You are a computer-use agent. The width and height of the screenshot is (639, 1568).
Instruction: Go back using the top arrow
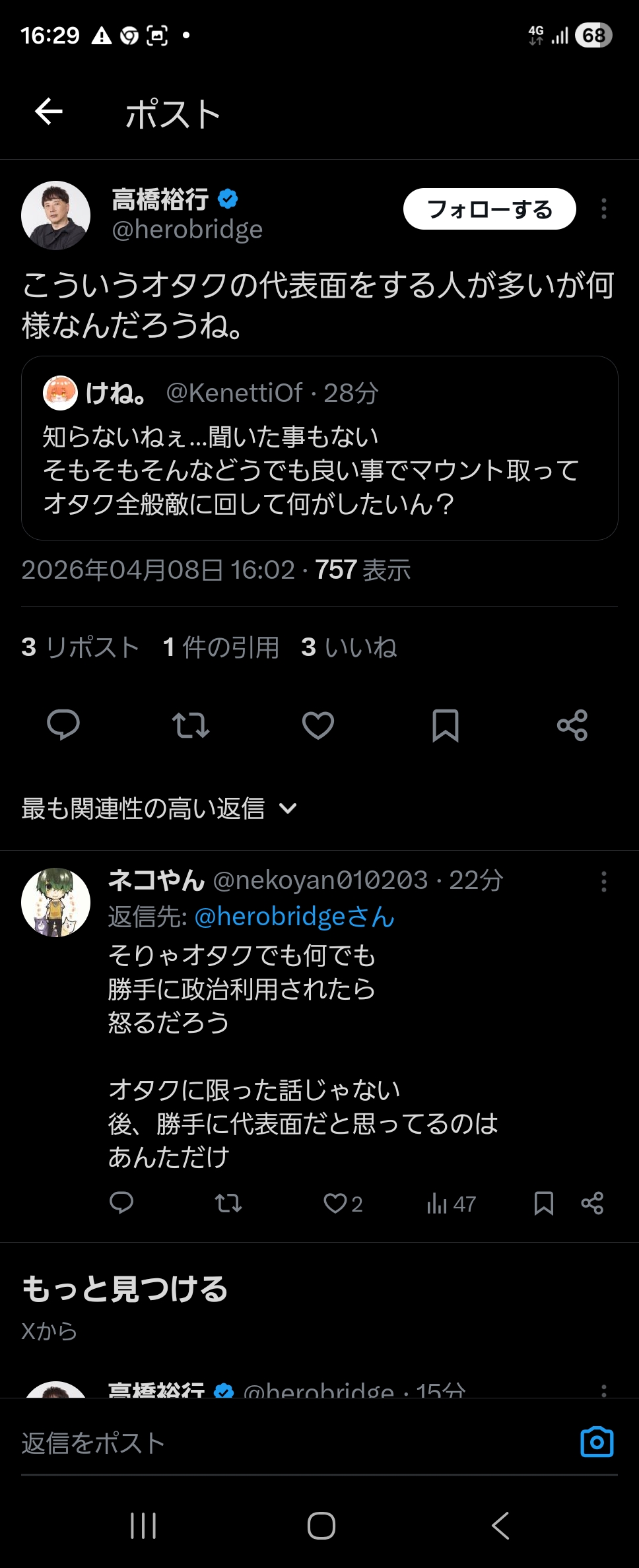pyautogui.click(x=49, y=112)
